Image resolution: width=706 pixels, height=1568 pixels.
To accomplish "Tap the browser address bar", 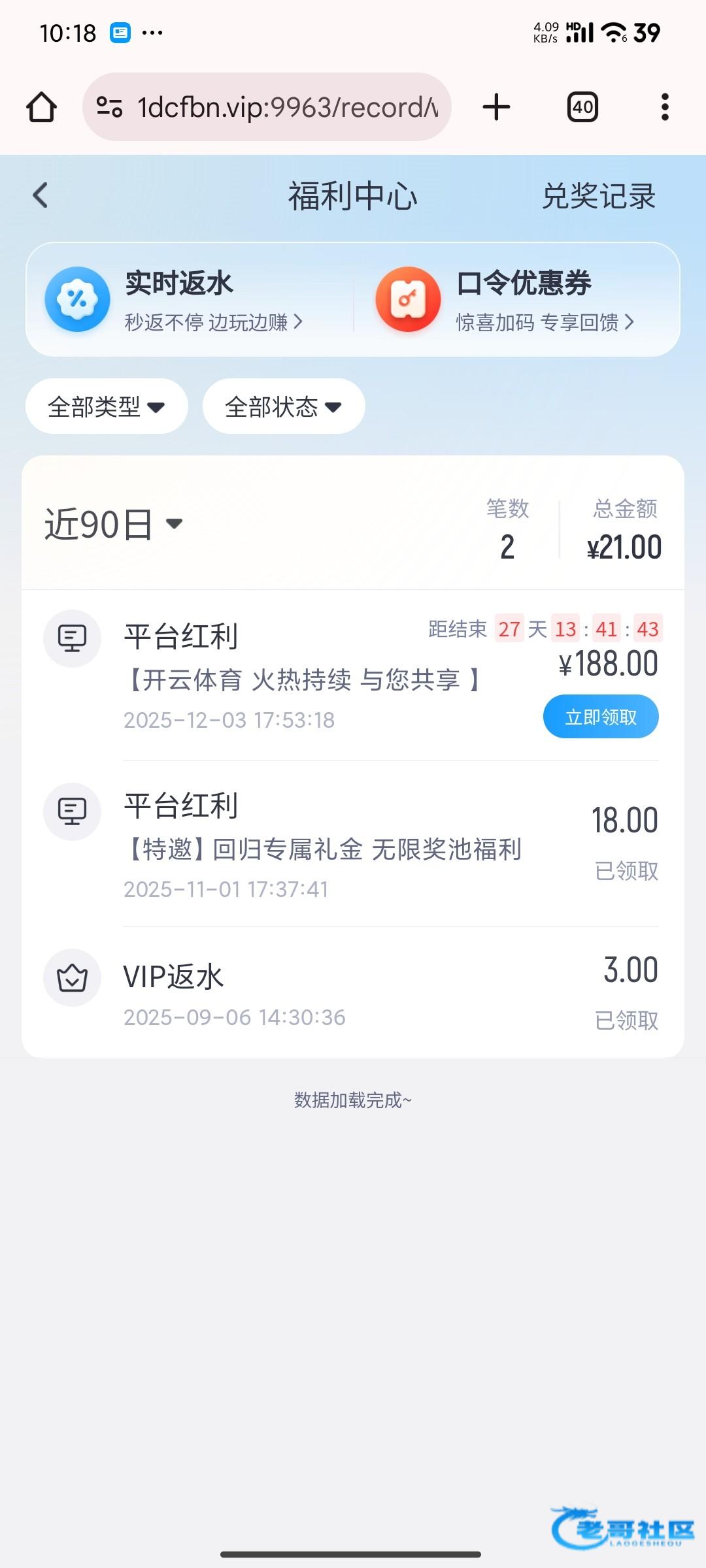I will [x=267, y=107].
